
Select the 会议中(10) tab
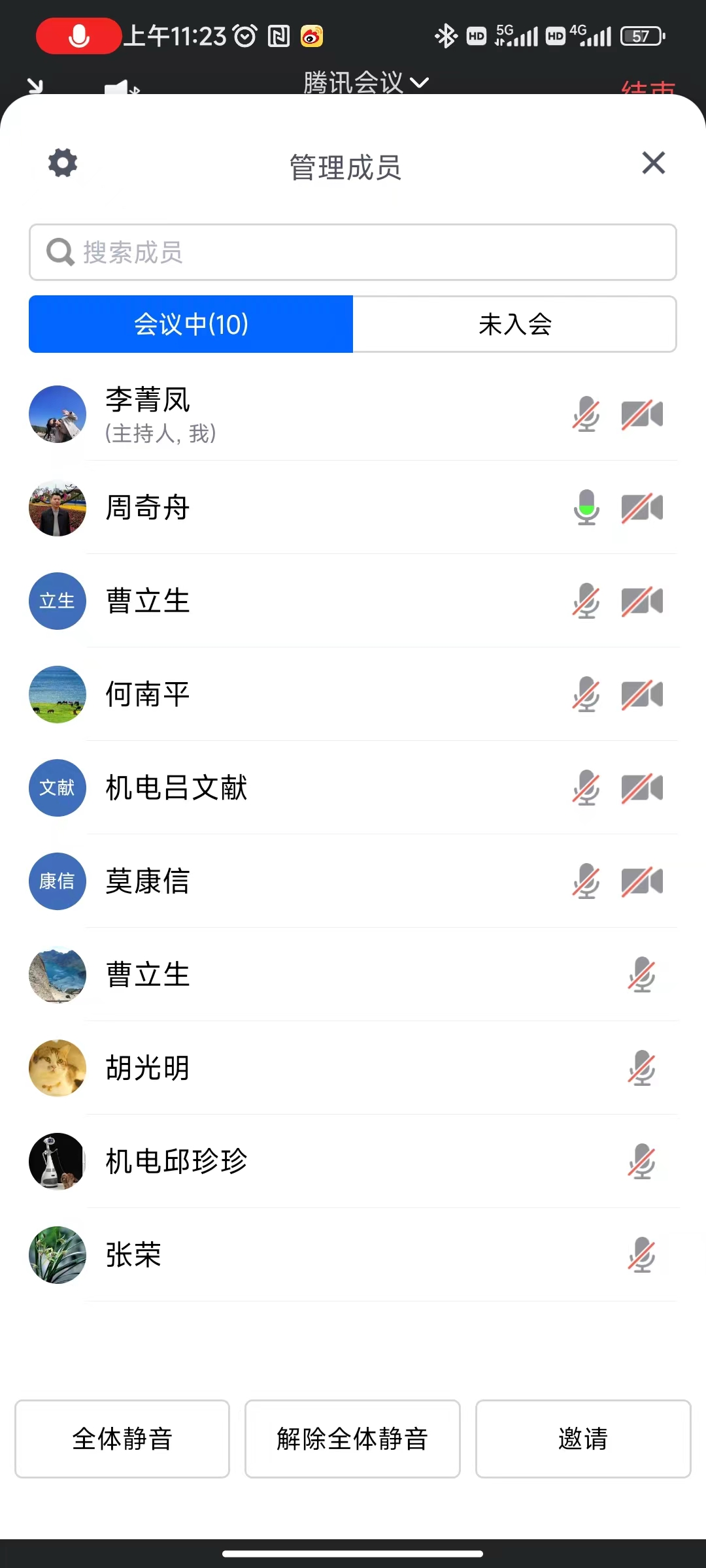191,324
